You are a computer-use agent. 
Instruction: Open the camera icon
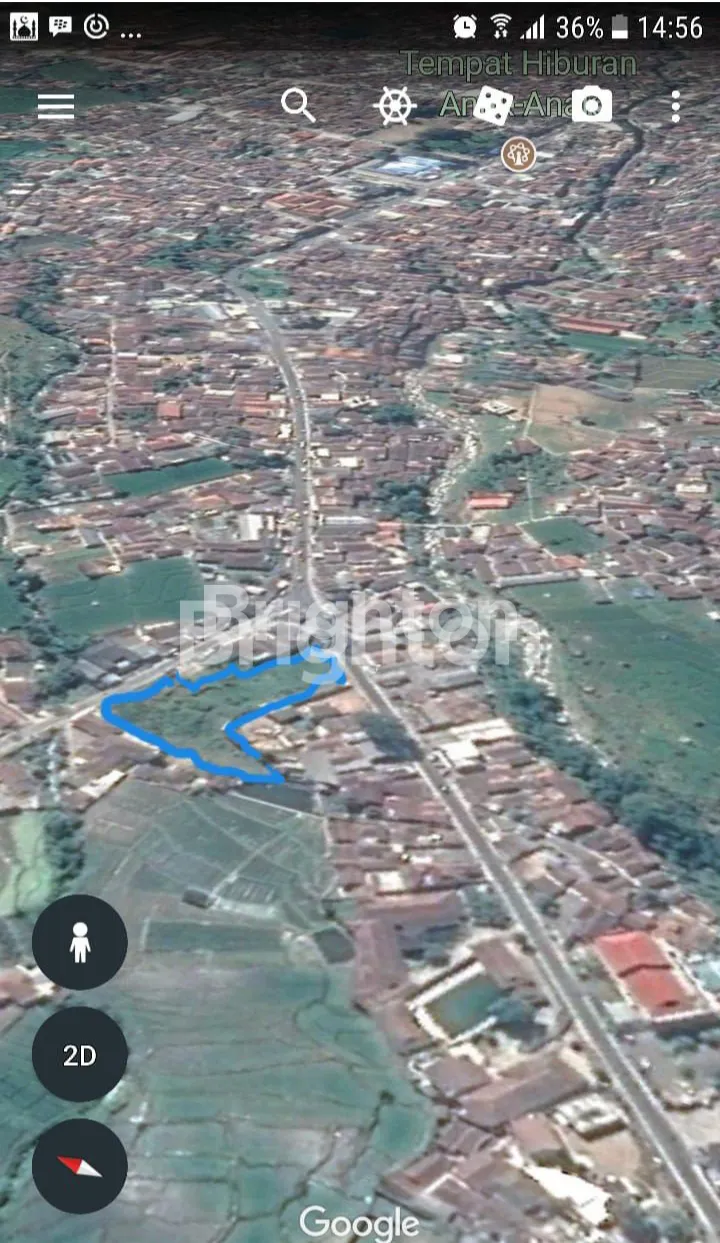coord(592,105)
